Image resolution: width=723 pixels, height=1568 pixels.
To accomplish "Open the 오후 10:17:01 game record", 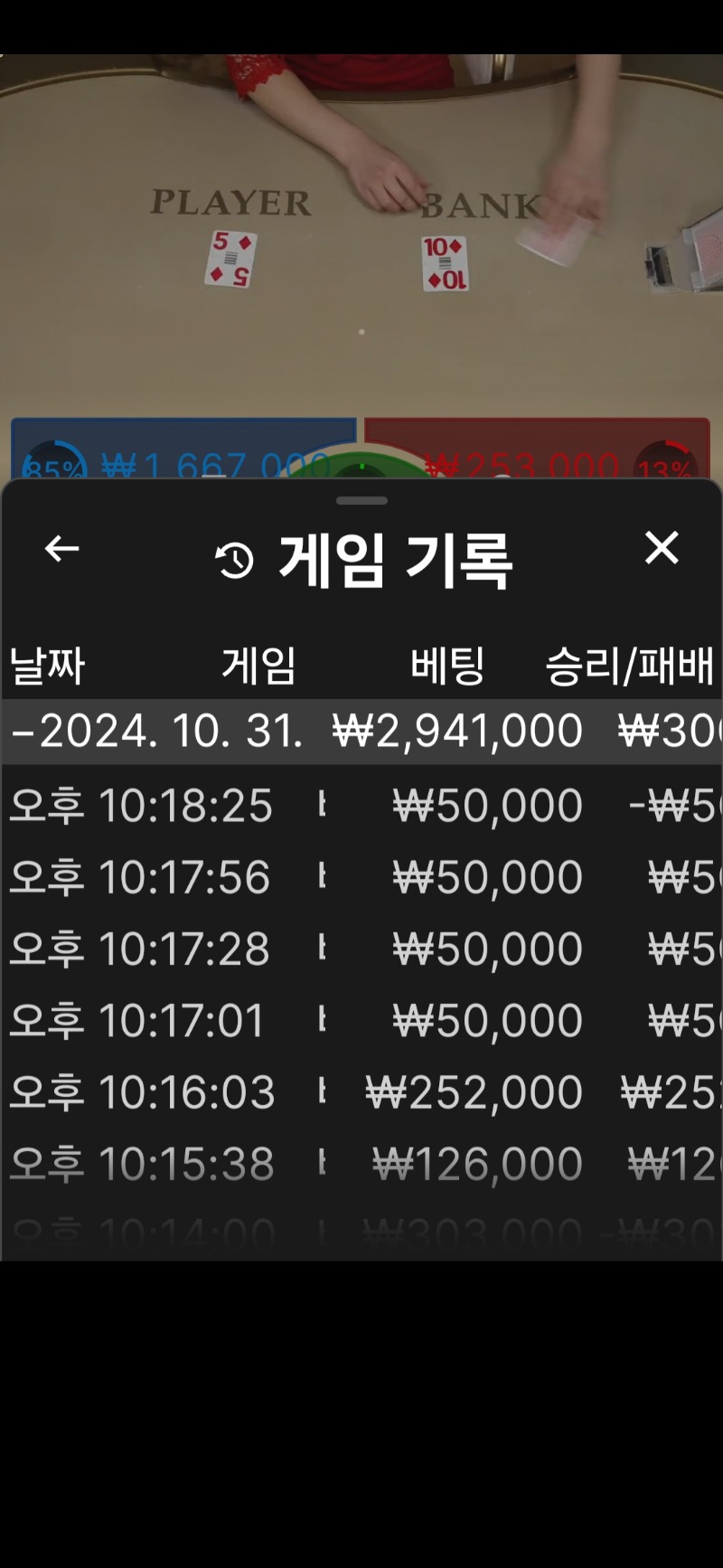I will (361, 1020).
